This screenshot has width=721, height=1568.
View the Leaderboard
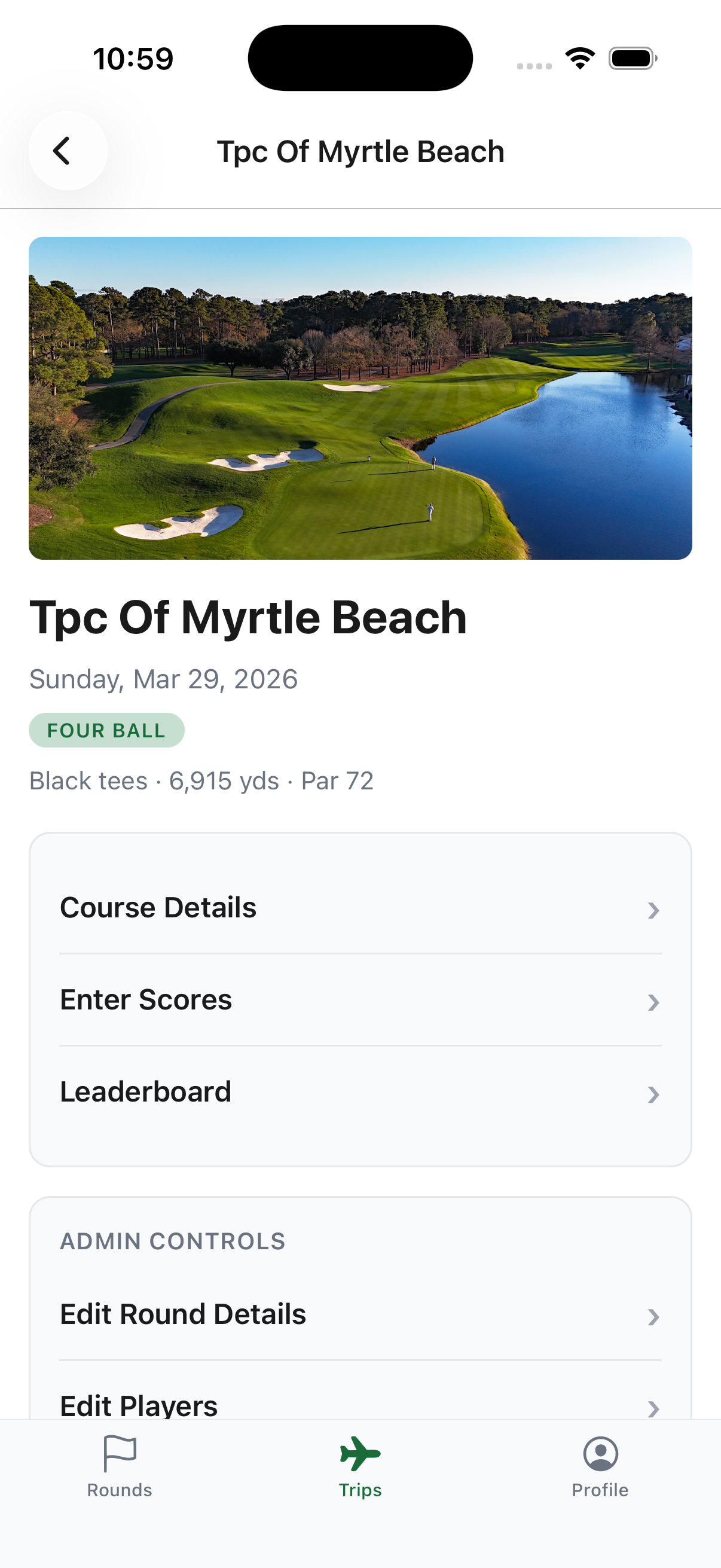pyautogui.click(x=360, y=1092)
